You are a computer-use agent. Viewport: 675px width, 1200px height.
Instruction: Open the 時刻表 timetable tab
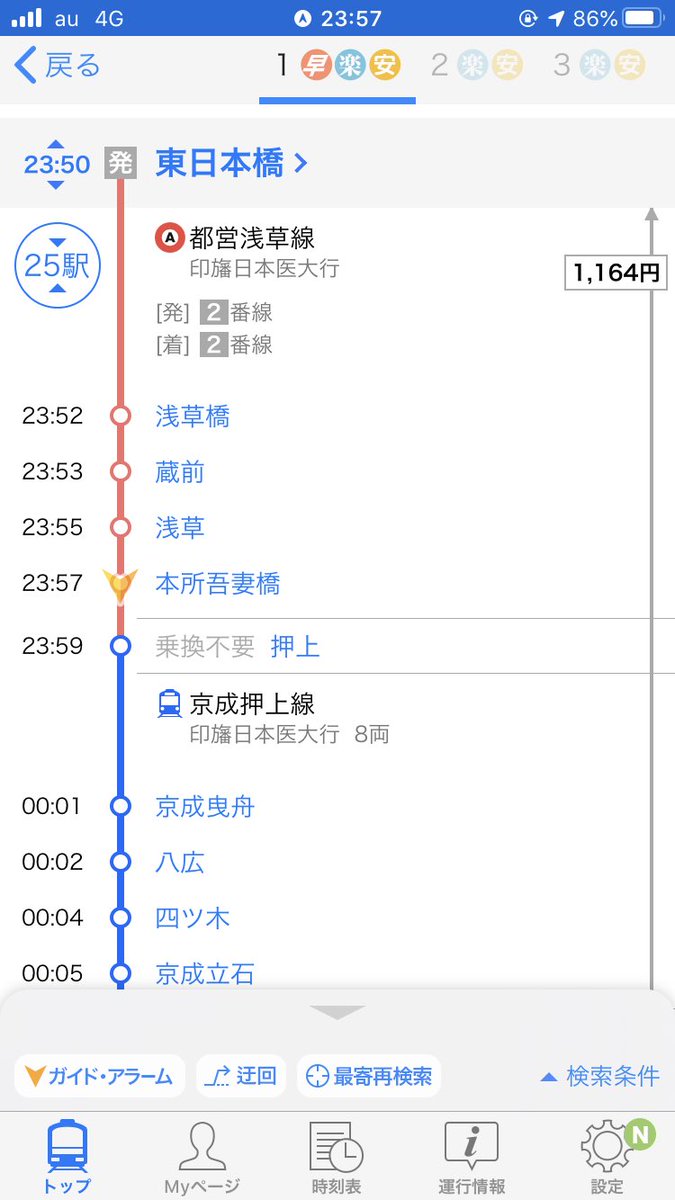336,1158
